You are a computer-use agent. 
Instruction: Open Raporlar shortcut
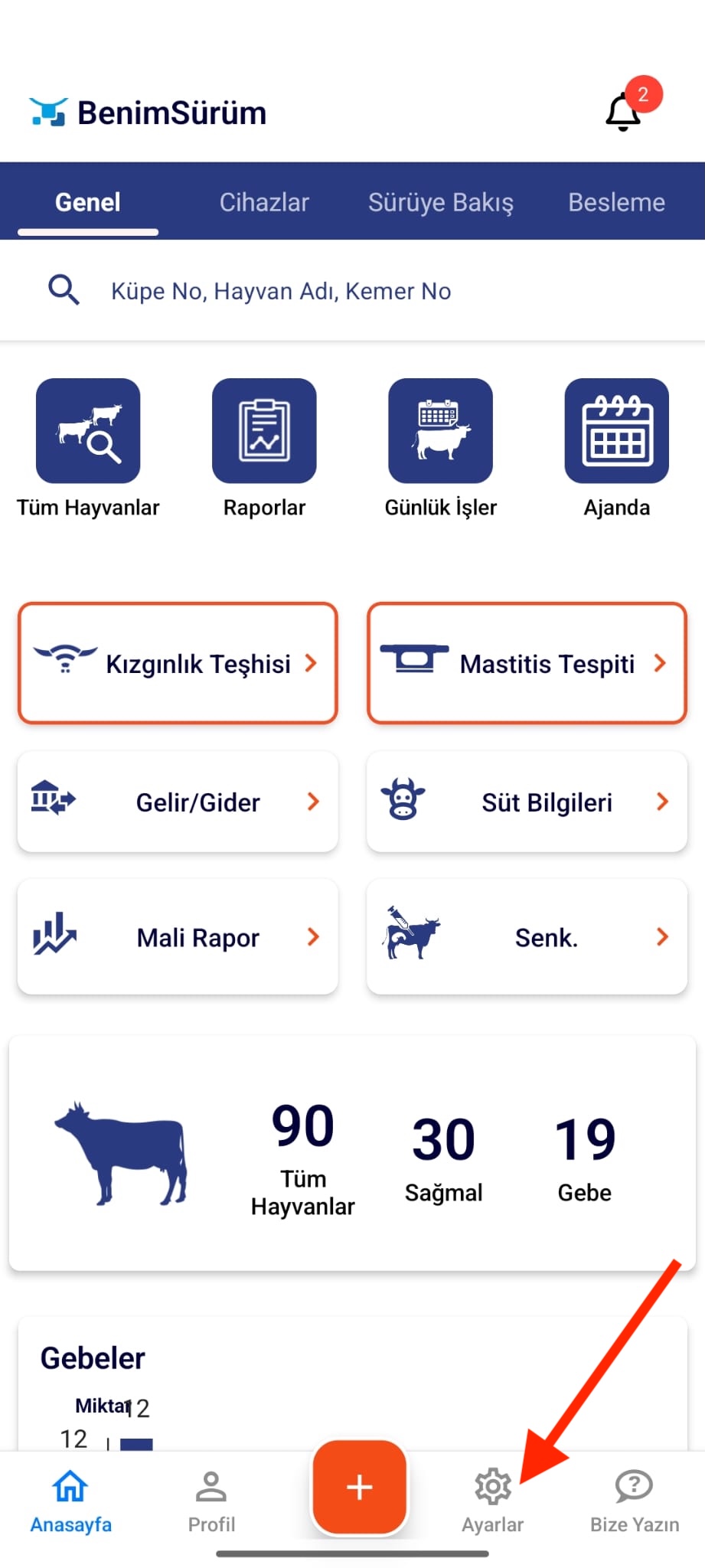[x=264, y=431]
